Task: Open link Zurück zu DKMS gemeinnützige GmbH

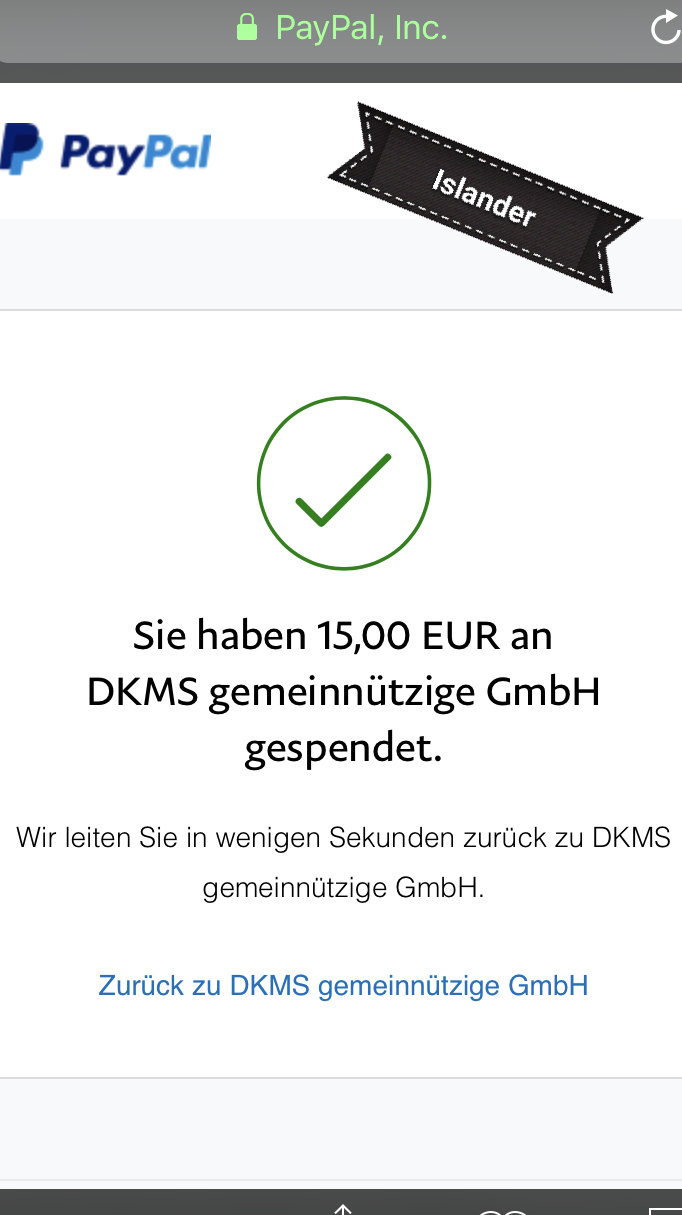Action: [x=343, y=986]
